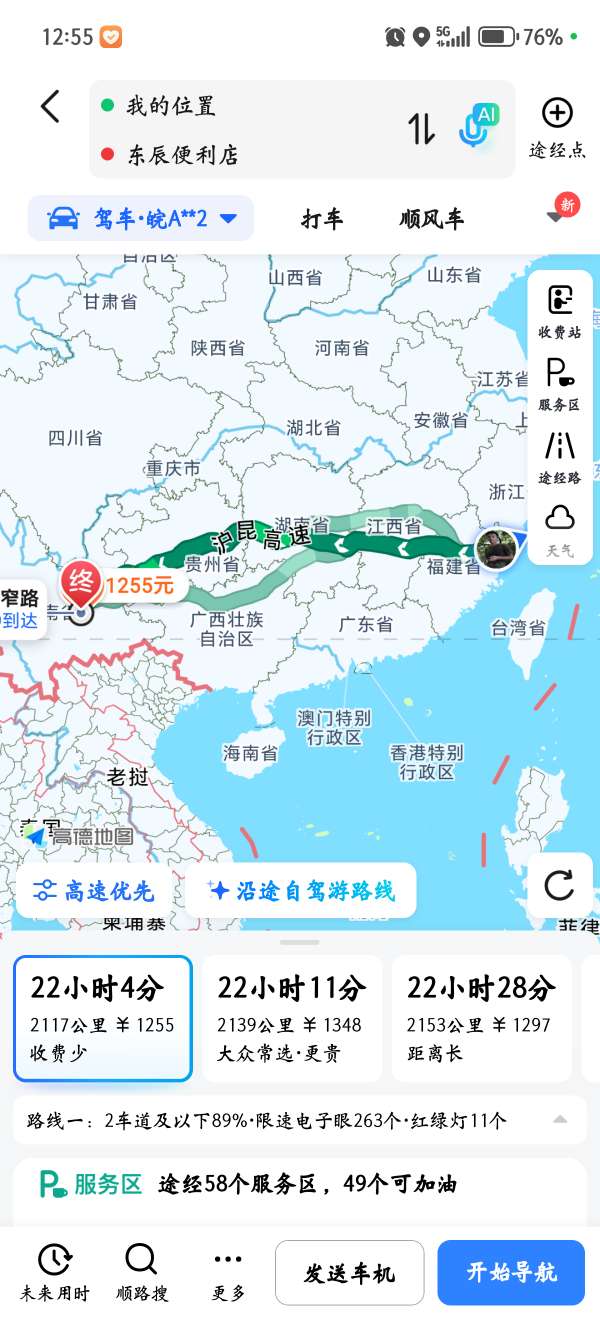Viewport: 600px width, 1332px height.
Task: Open 高速优先 route preference settings
Action: pos(93,890)
